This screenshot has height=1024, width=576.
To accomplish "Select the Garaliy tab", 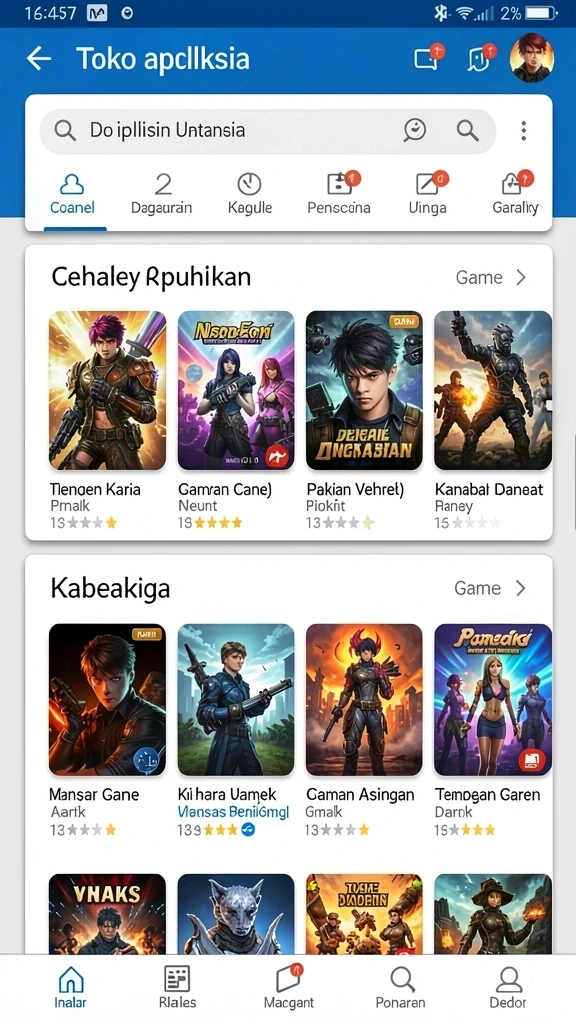I will coord(515,195).
